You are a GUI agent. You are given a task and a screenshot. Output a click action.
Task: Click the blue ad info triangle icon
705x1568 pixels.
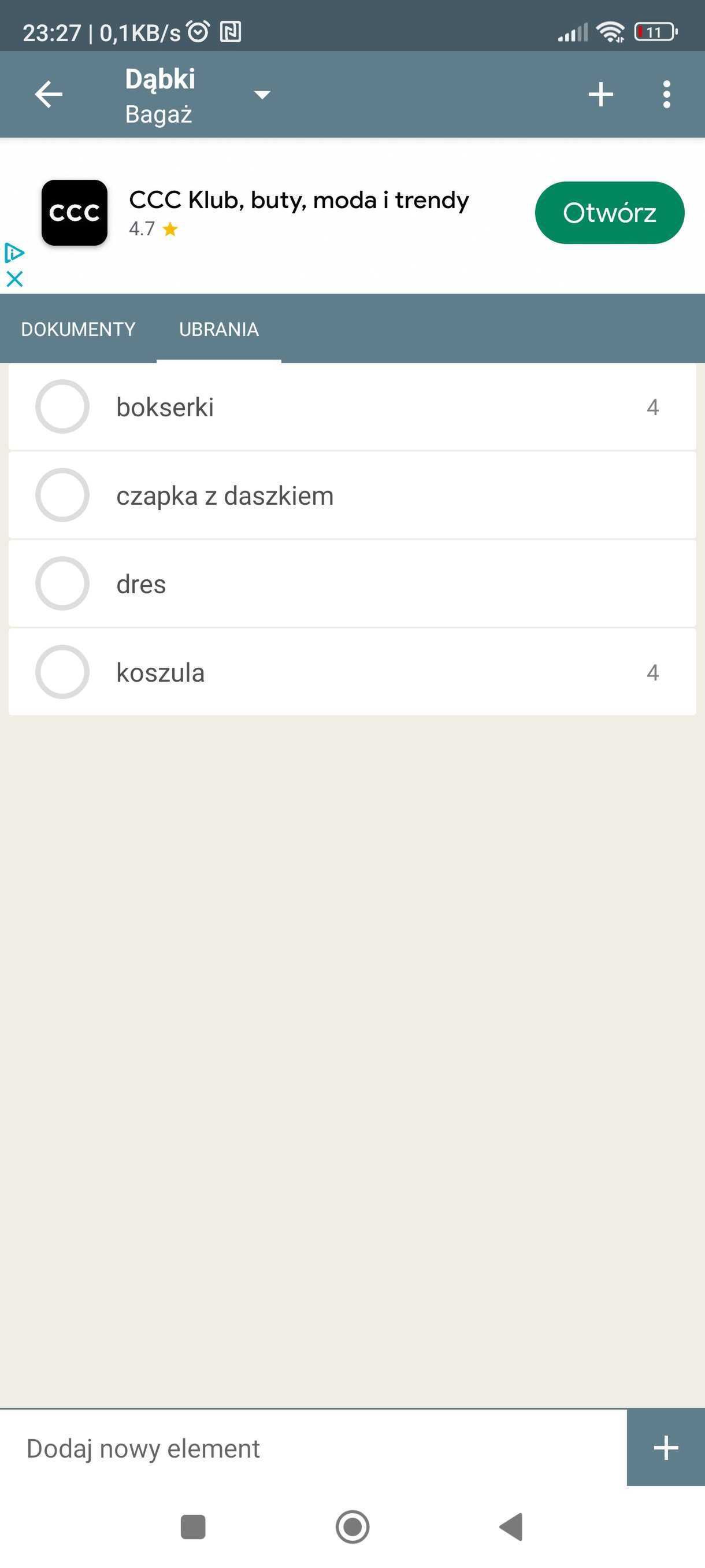14,254
